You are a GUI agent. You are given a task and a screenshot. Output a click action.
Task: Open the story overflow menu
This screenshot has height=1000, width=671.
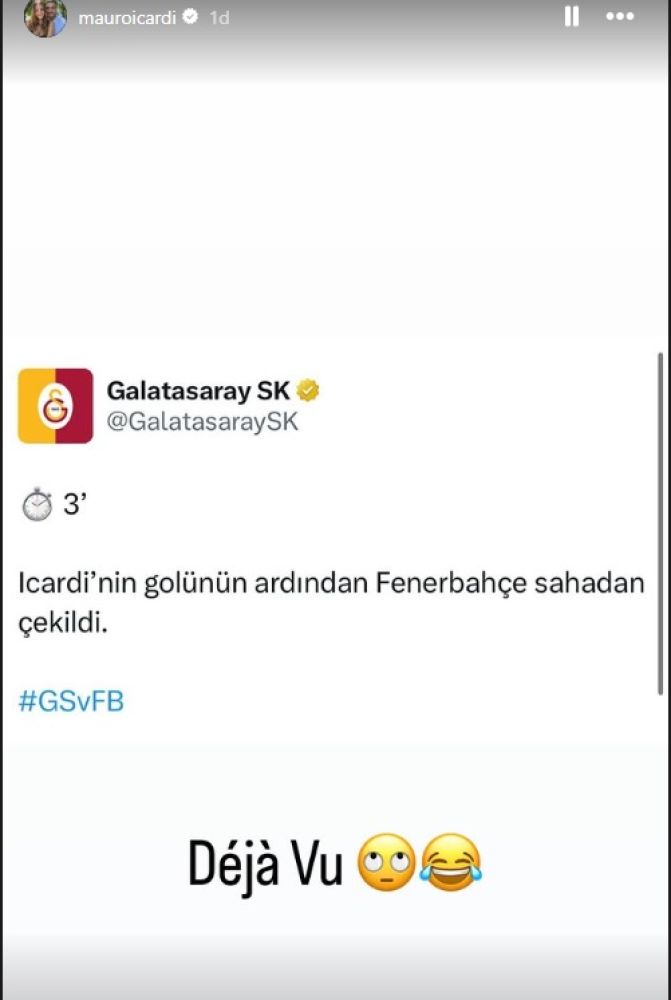(x=620, y=17)
